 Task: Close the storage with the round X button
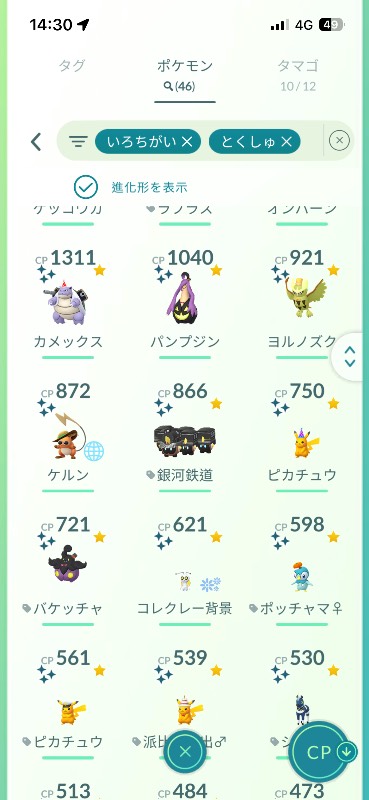(x=185, y=751)
